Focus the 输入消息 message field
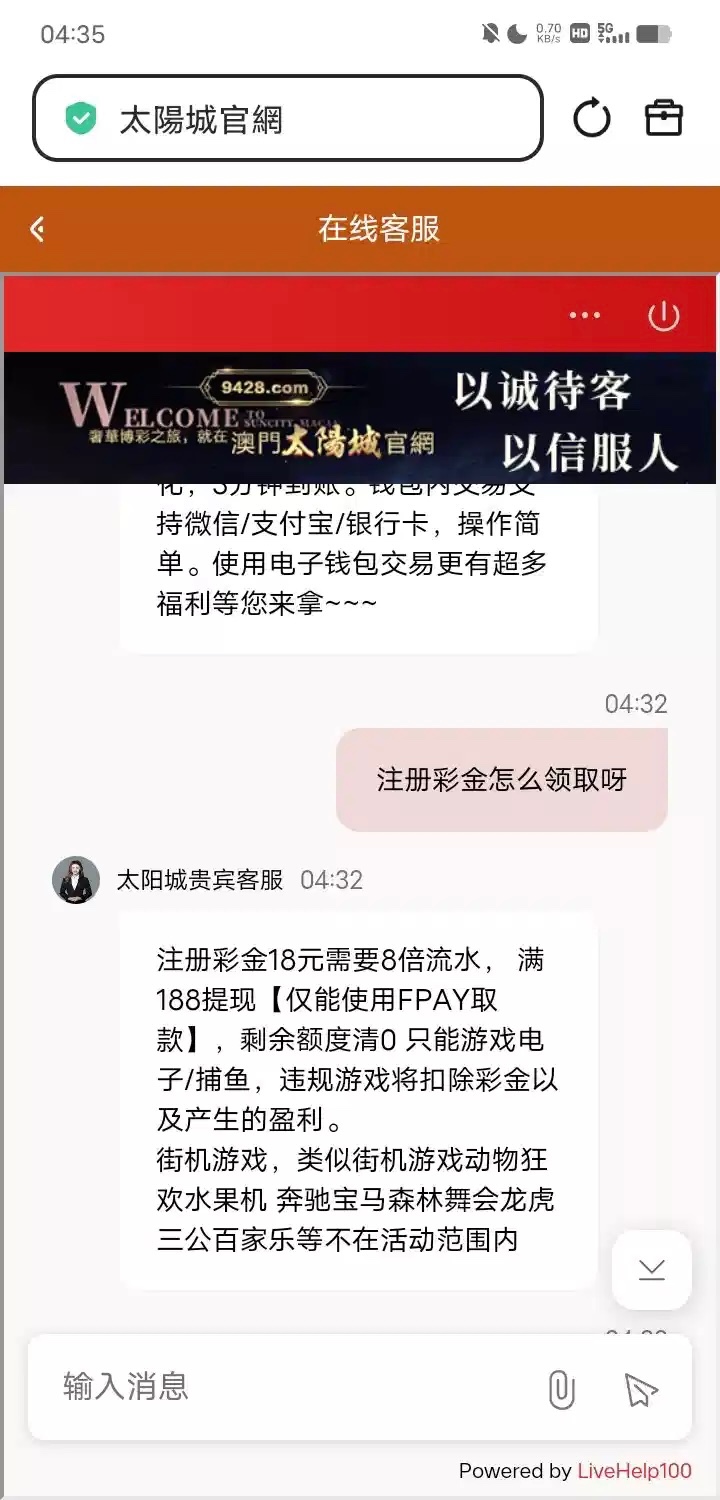 (290, 1387)
